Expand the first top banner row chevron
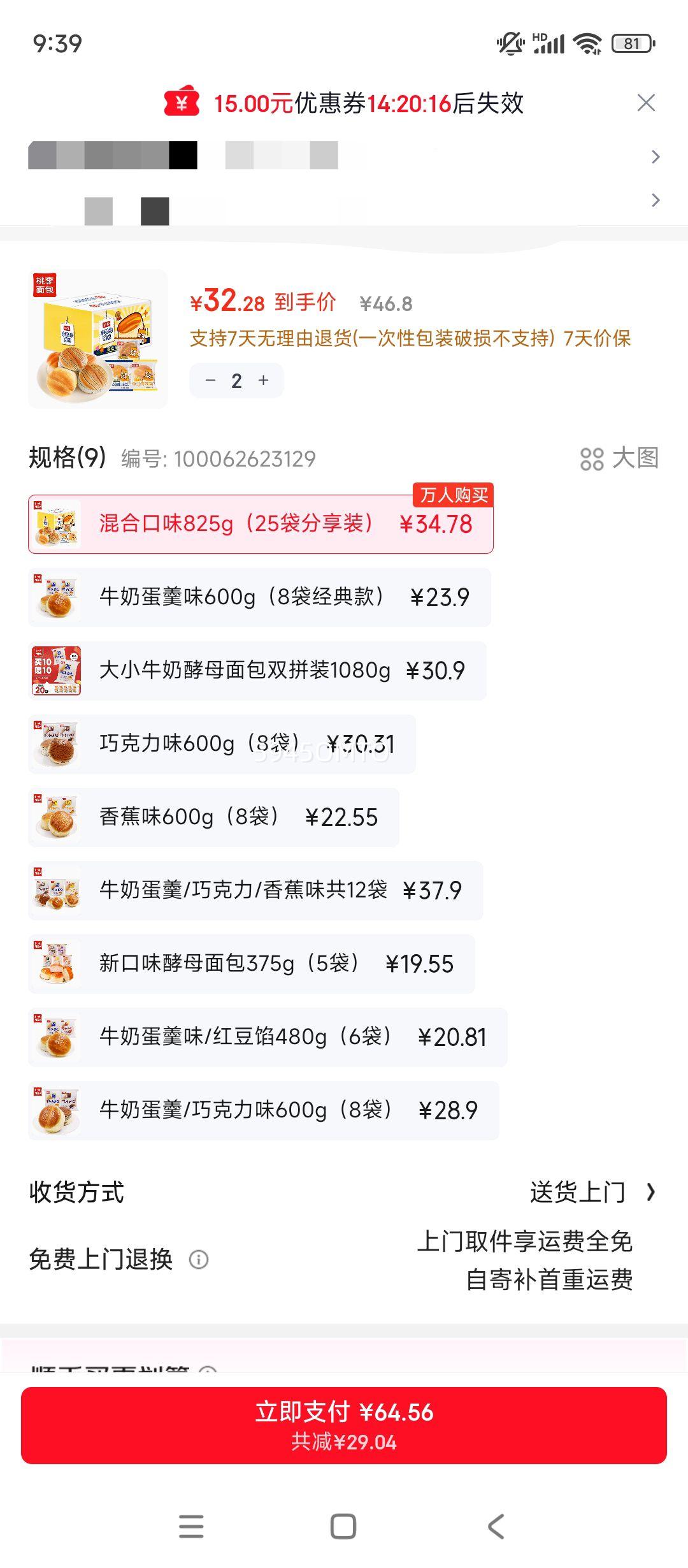This screenshot has width=688, height=1568. tap(655, 155)
